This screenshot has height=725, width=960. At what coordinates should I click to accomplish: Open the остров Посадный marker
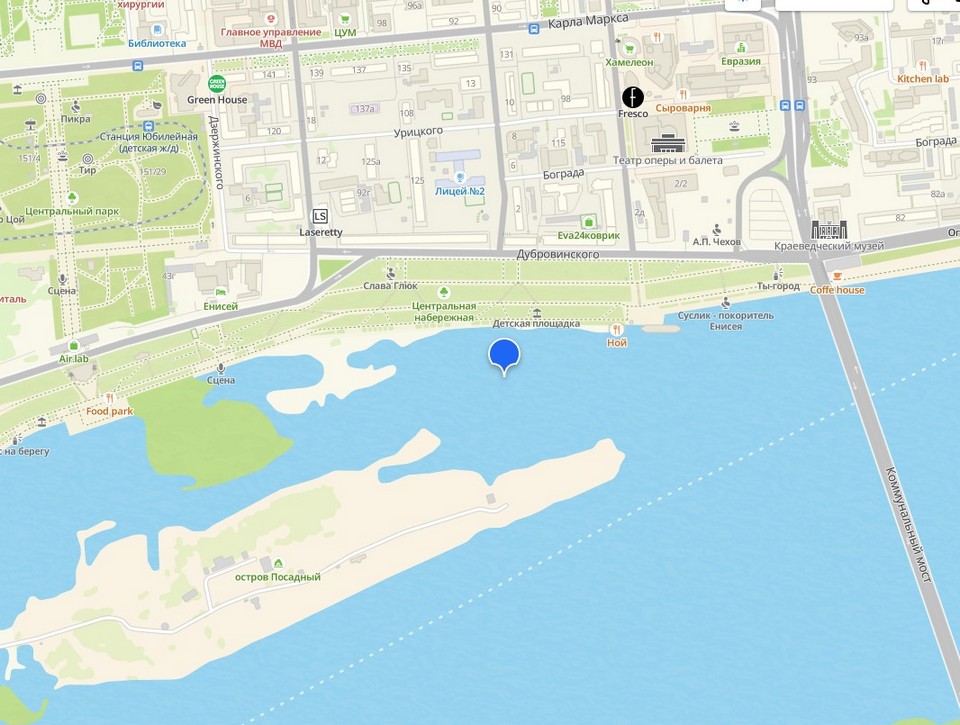point(277,563)
